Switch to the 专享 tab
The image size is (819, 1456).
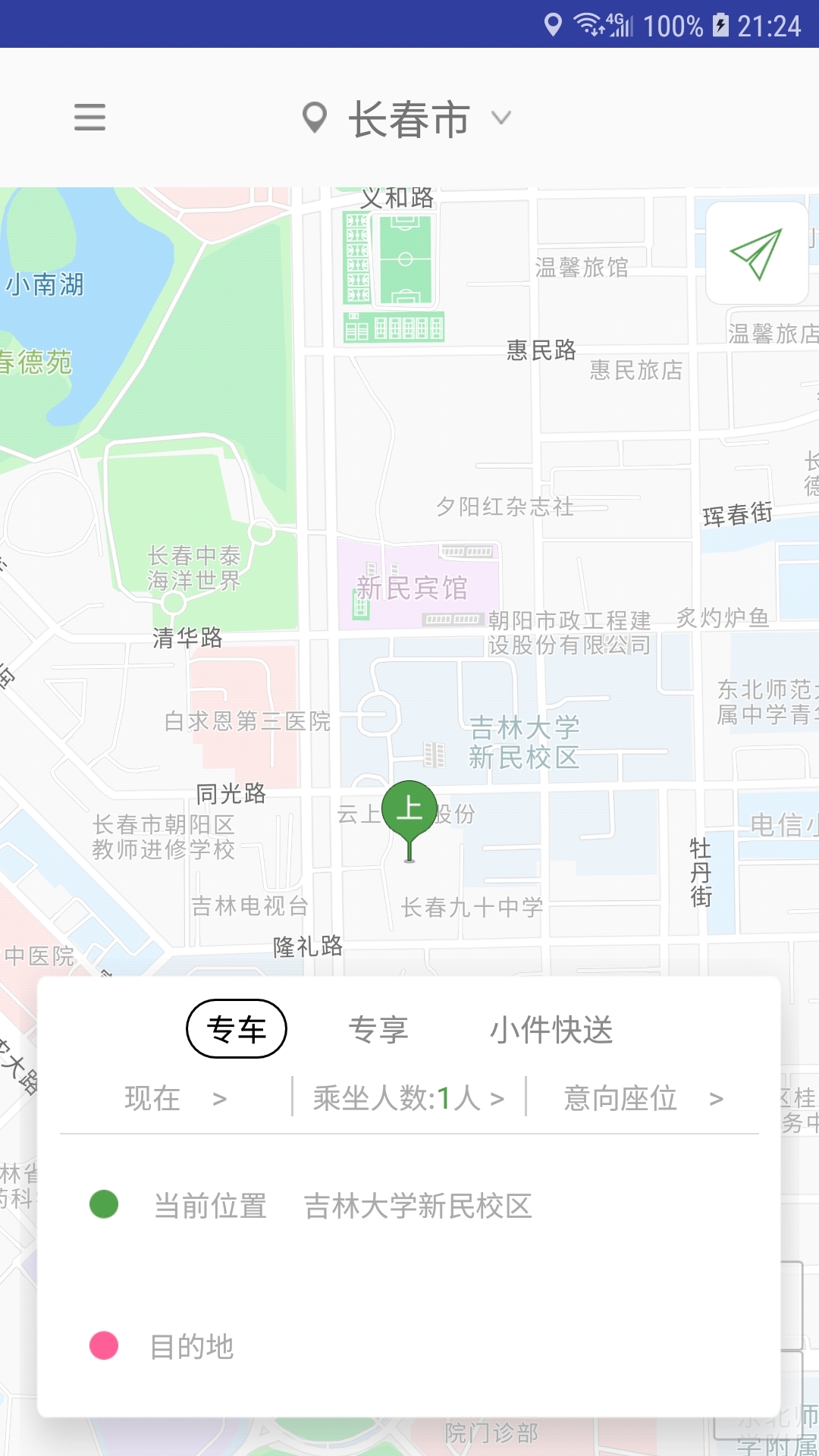click(x=378, y=1030)
